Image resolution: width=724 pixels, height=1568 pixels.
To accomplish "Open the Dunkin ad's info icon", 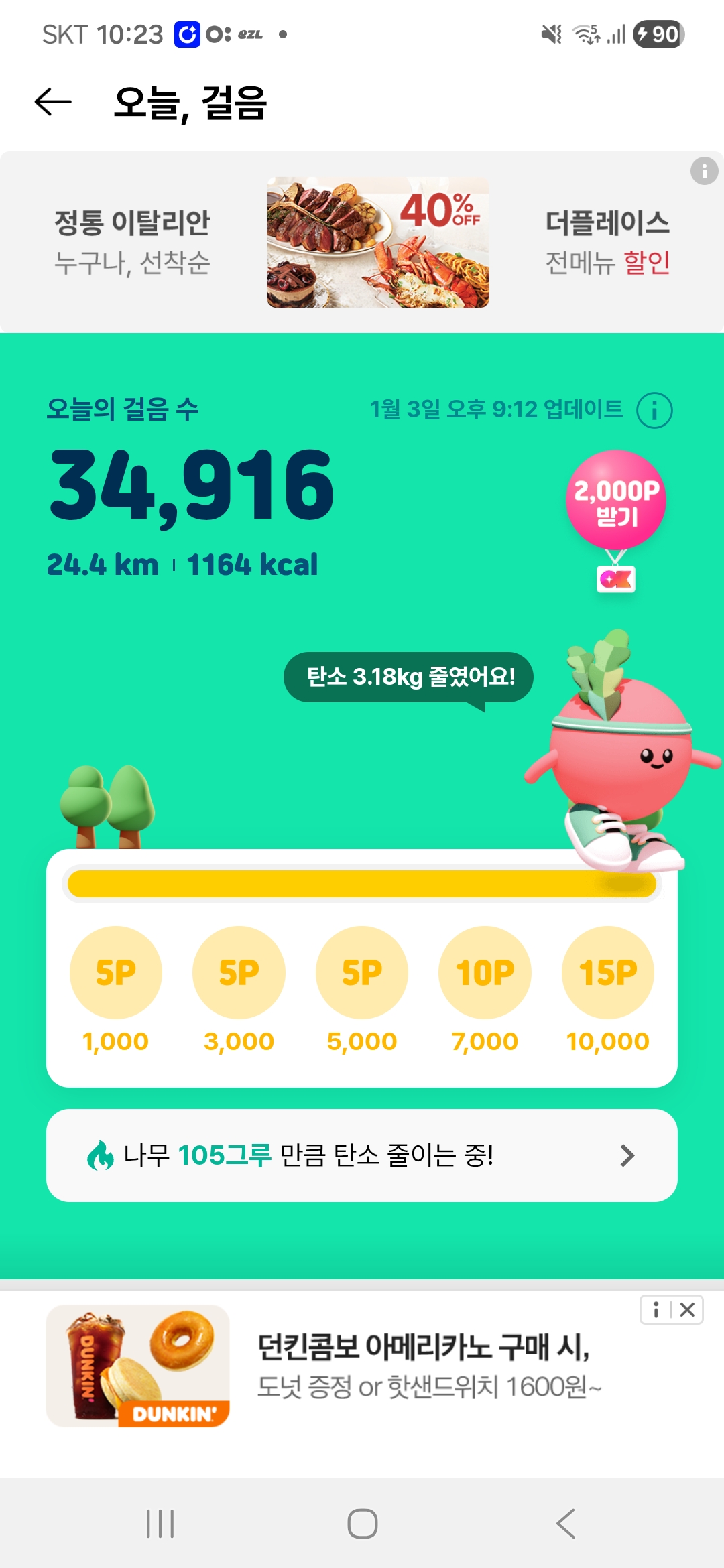I will [x=656, y=1310].
